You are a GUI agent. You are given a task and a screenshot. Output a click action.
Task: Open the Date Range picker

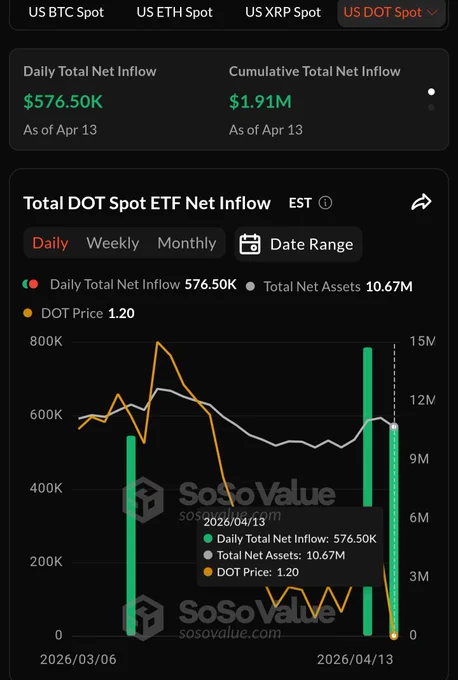[x=298, y=244]
